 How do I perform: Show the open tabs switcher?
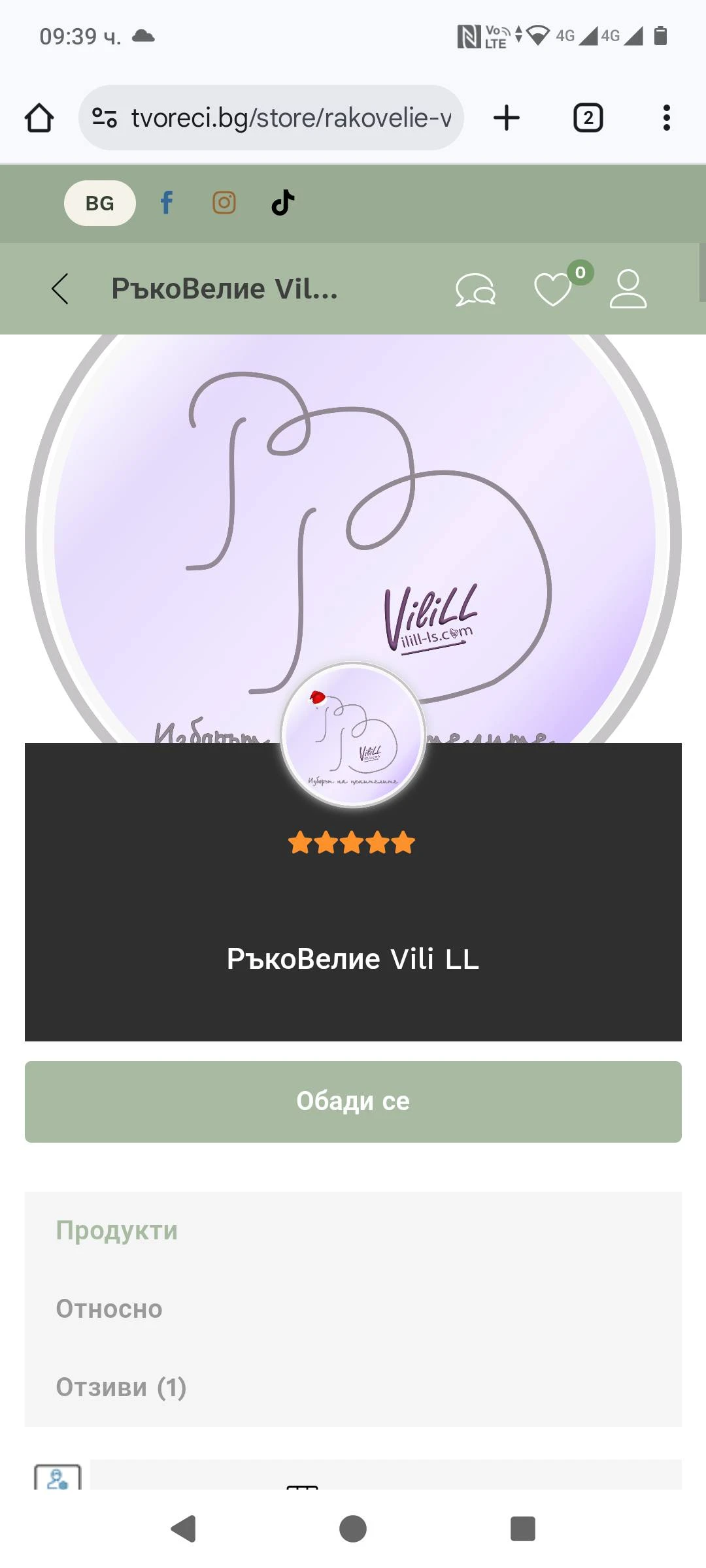tap(588, 118)
